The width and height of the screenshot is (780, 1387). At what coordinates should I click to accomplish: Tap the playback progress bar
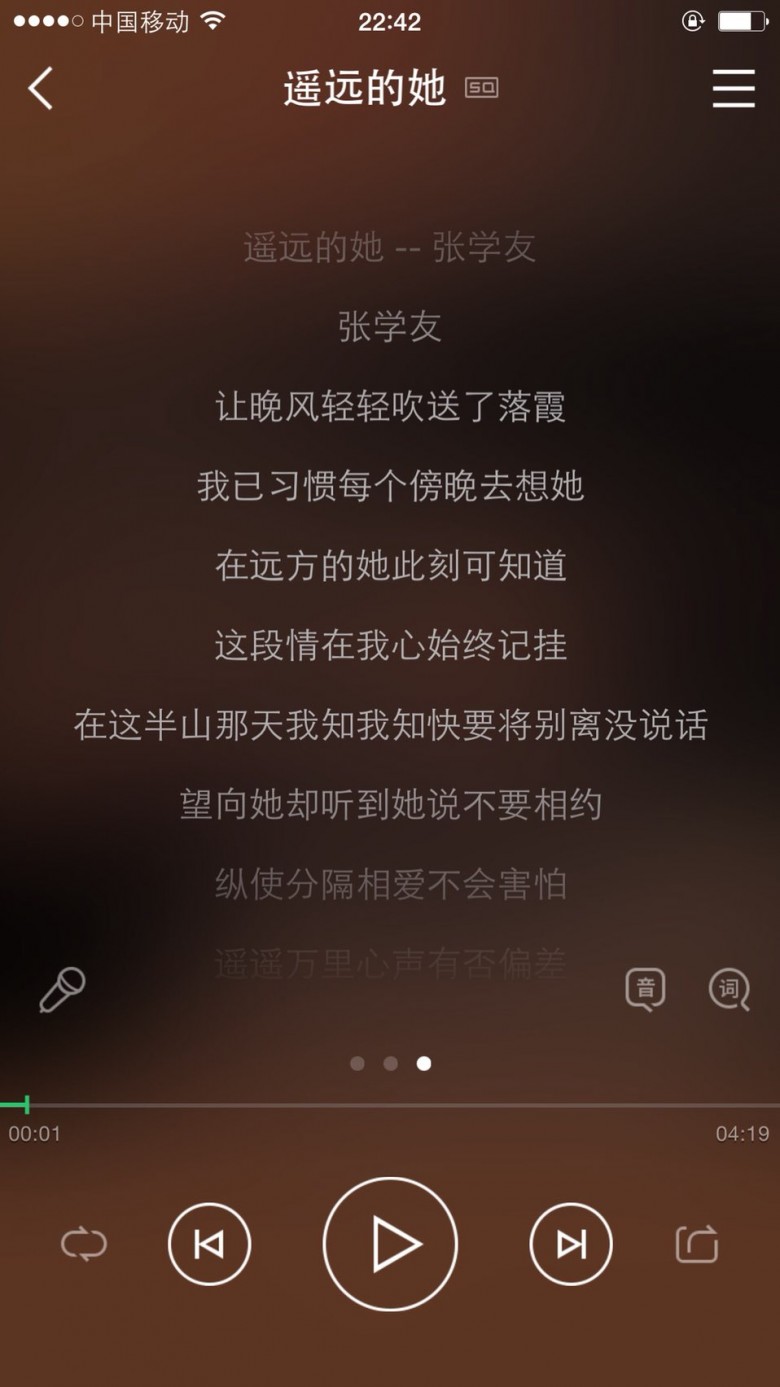tap(390, 1105)
